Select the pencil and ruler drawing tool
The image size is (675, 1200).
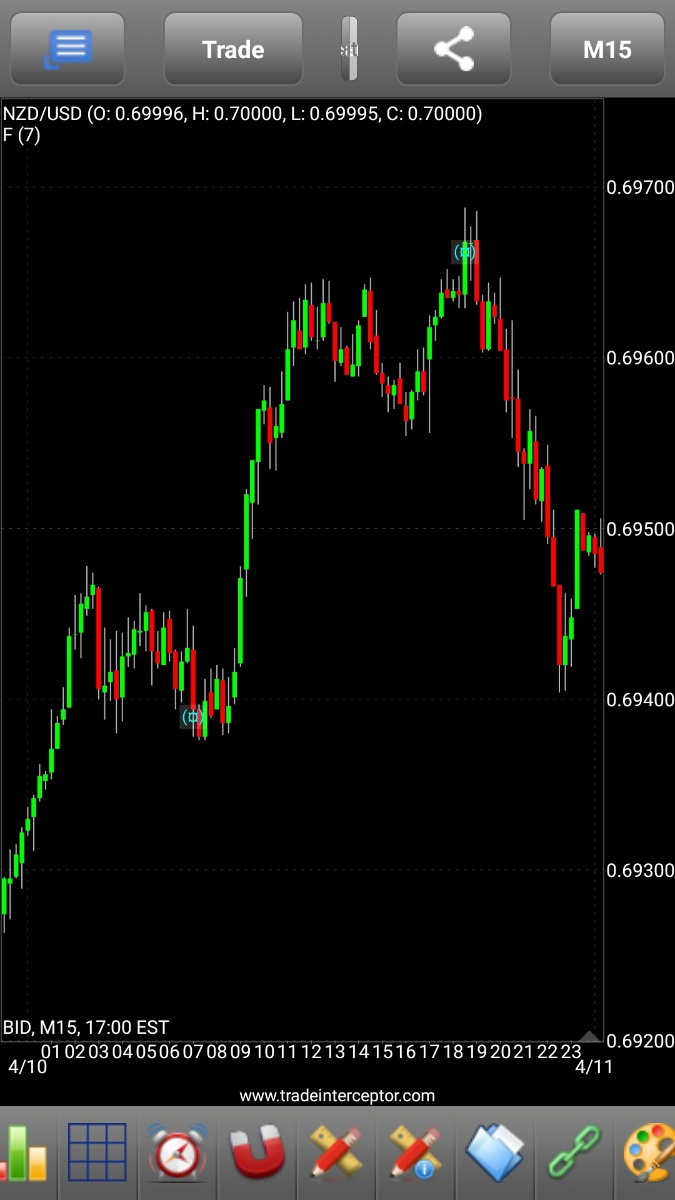coord(336,1153)
